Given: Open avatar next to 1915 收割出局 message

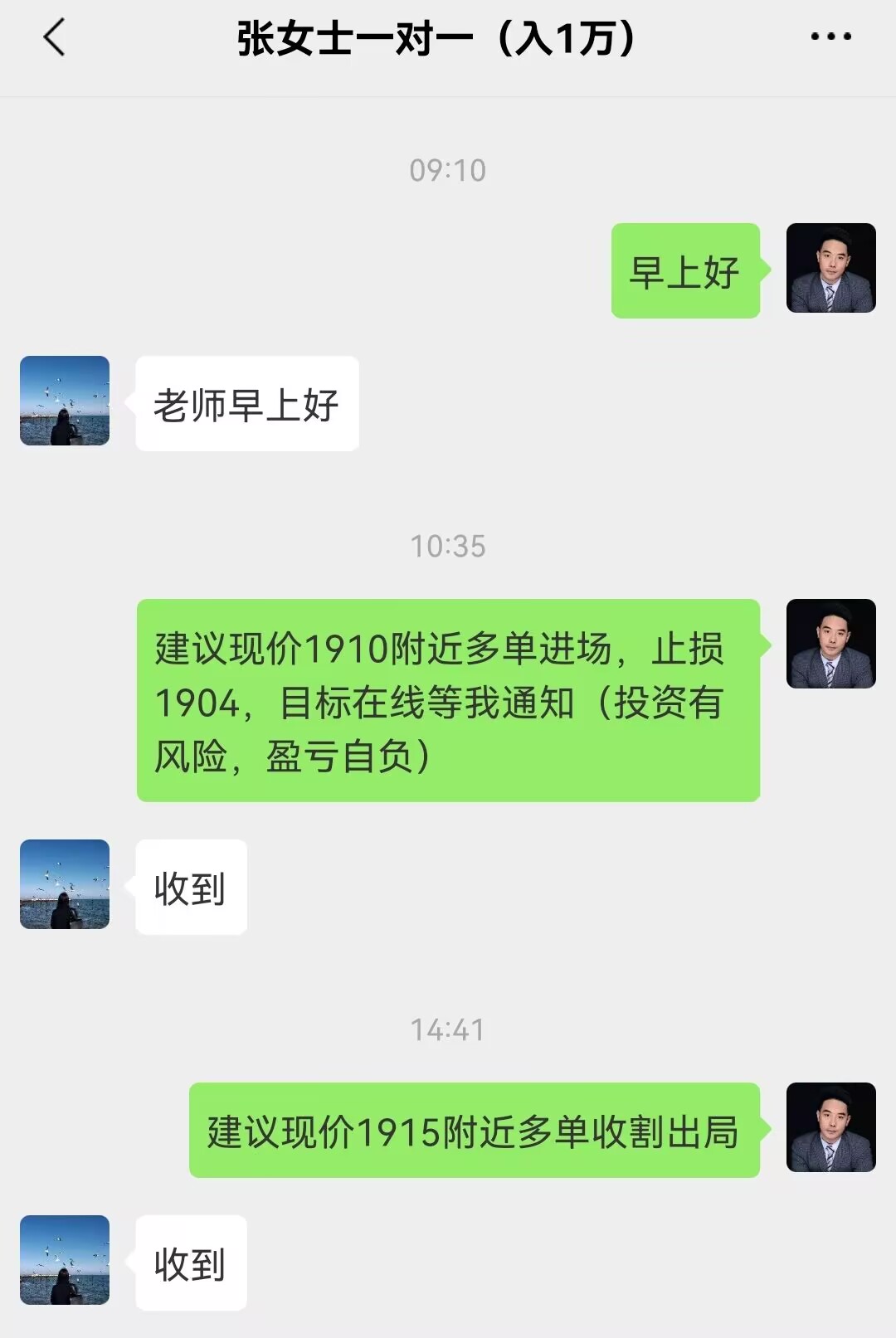Looking at the screenshot, I should (830, 1127).
